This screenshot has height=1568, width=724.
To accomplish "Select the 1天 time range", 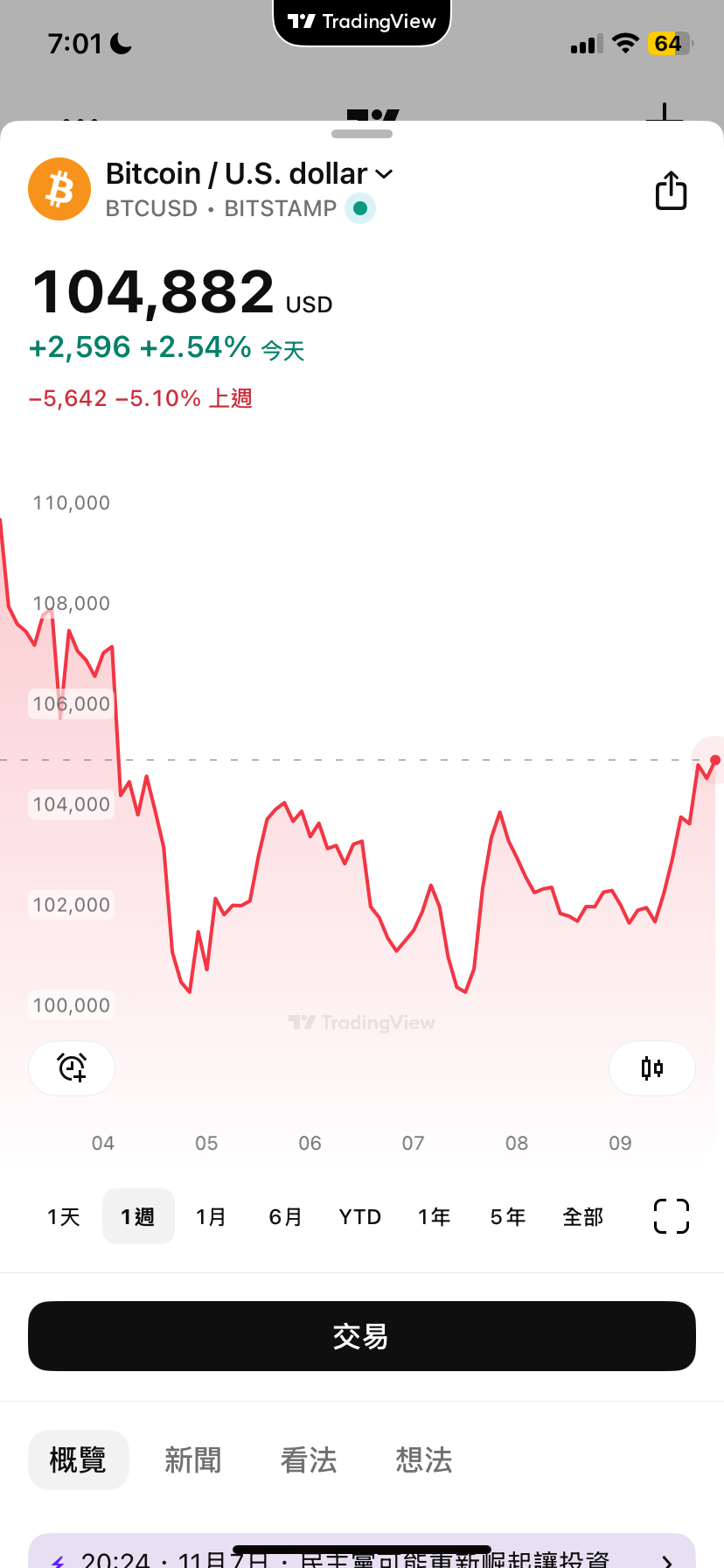I will [x=64, y=1217].
